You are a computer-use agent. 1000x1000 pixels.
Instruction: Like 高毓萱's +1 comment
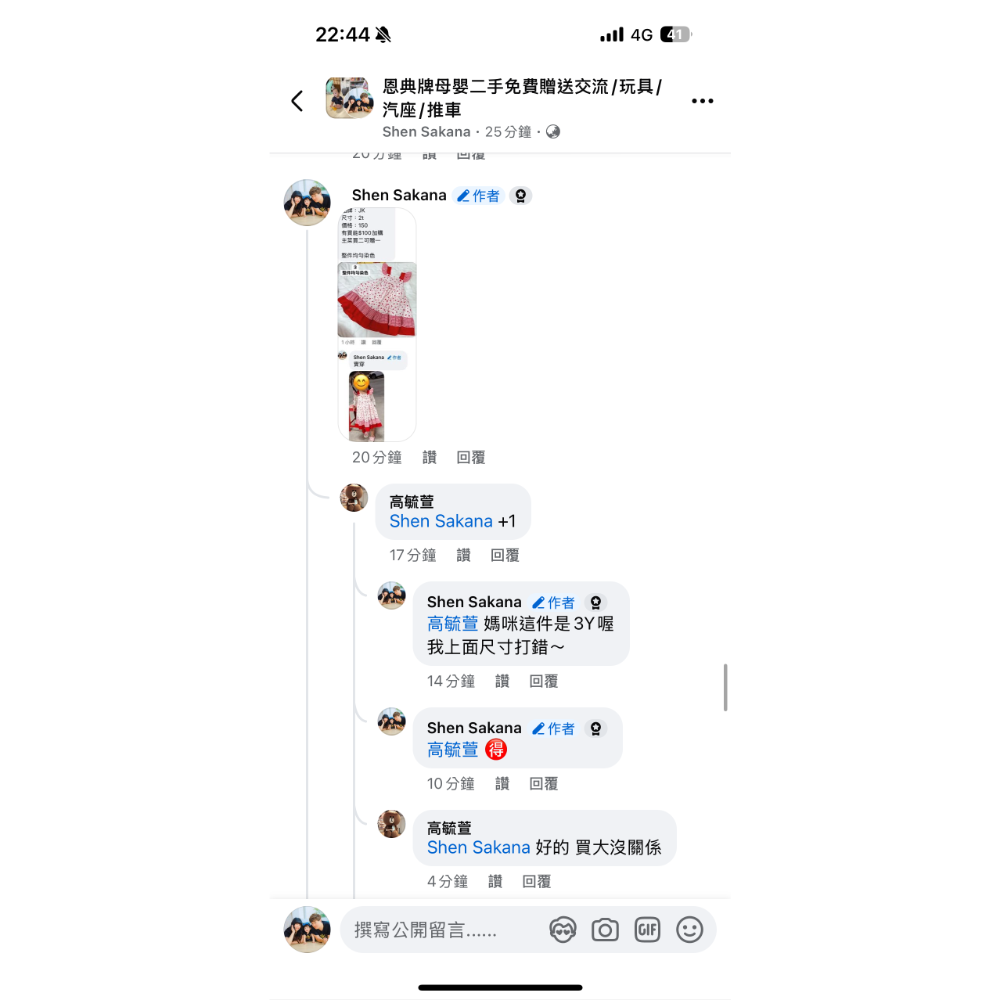point(464,555)
